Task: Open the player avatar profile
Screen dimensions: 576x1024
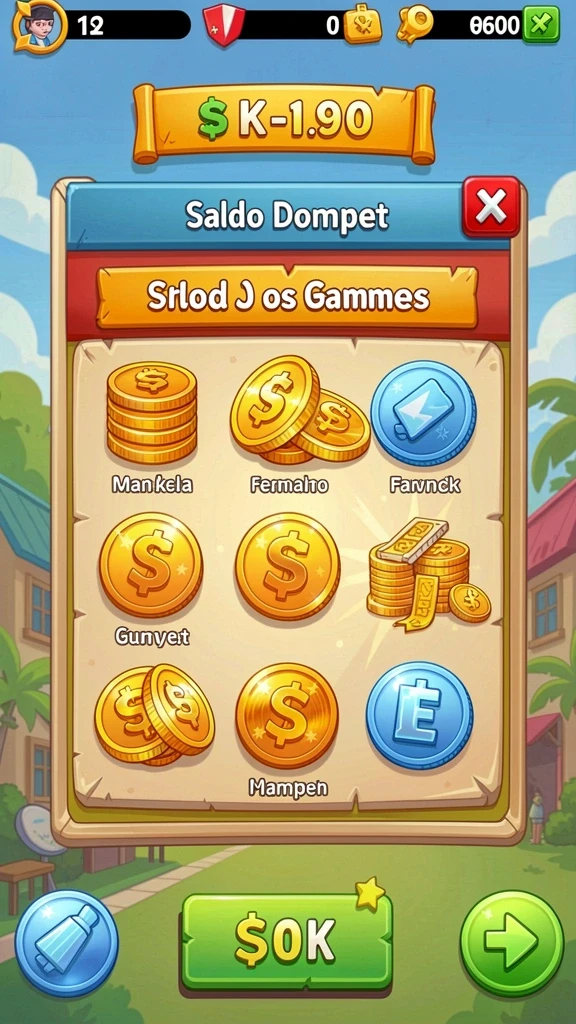Action: click(40, 25)
